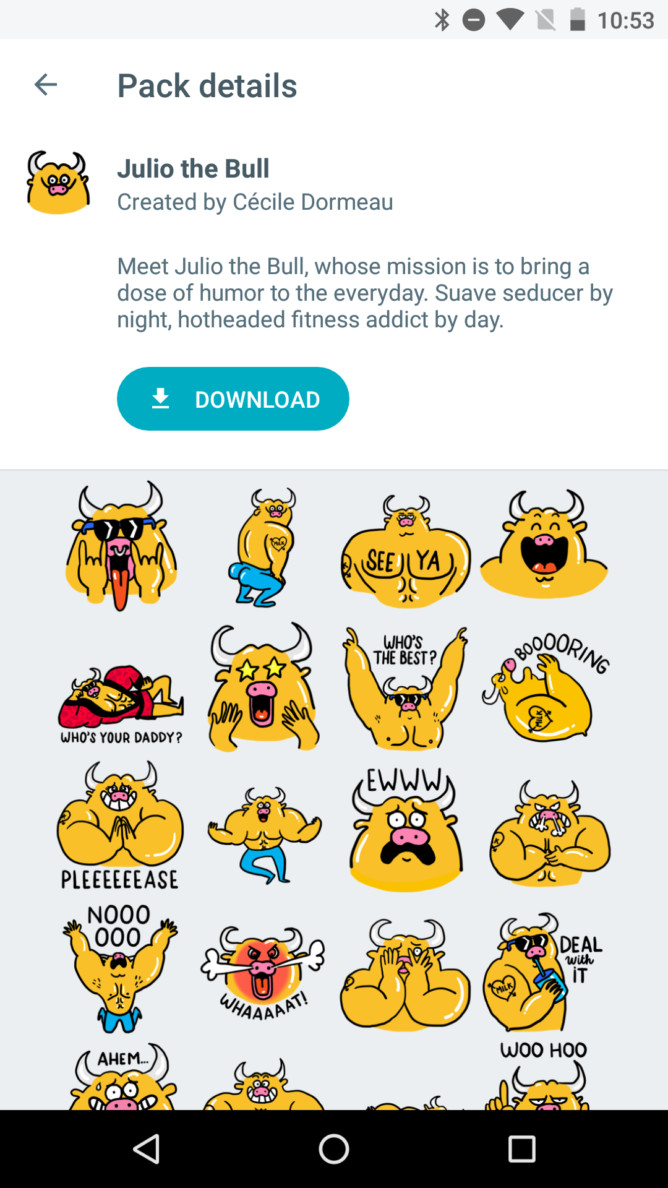Viewport: 668px width, 1188px height.
Task: Preview the SEE YA sticker
Action: [404, 549]
